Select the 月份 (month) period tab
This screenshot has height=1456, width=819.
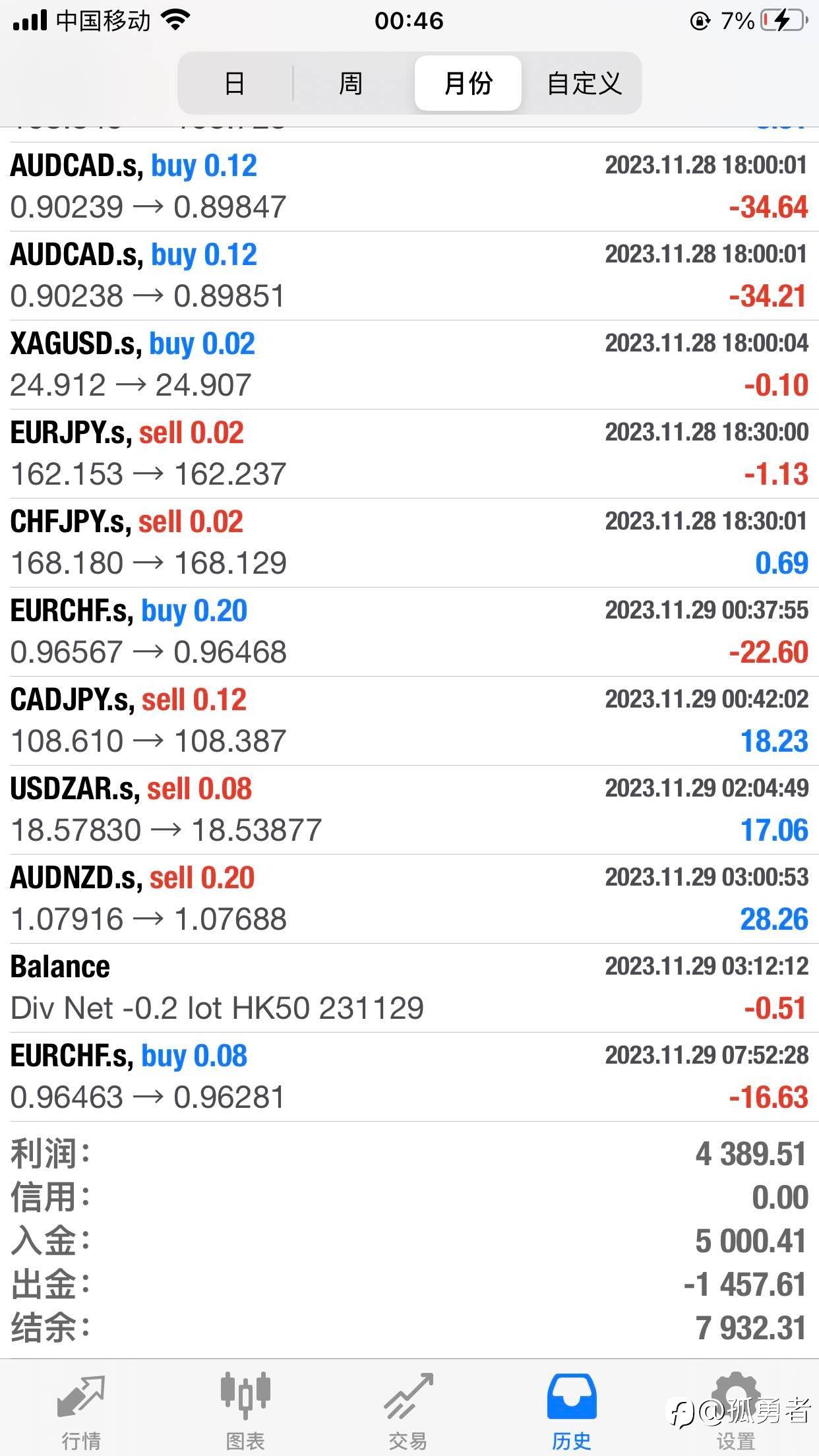point(468,84)
